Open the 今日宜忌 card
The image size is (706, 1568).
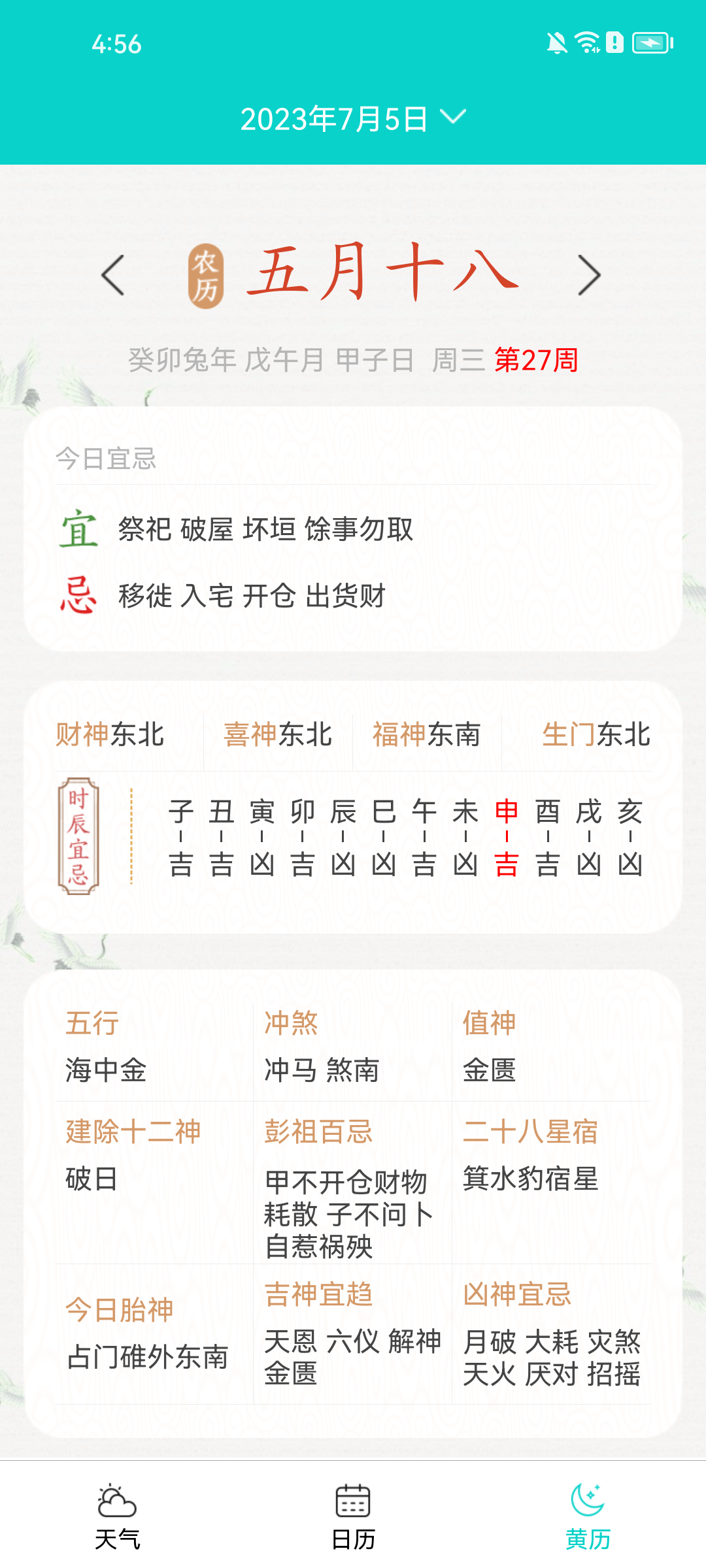(x=353, y=529)
